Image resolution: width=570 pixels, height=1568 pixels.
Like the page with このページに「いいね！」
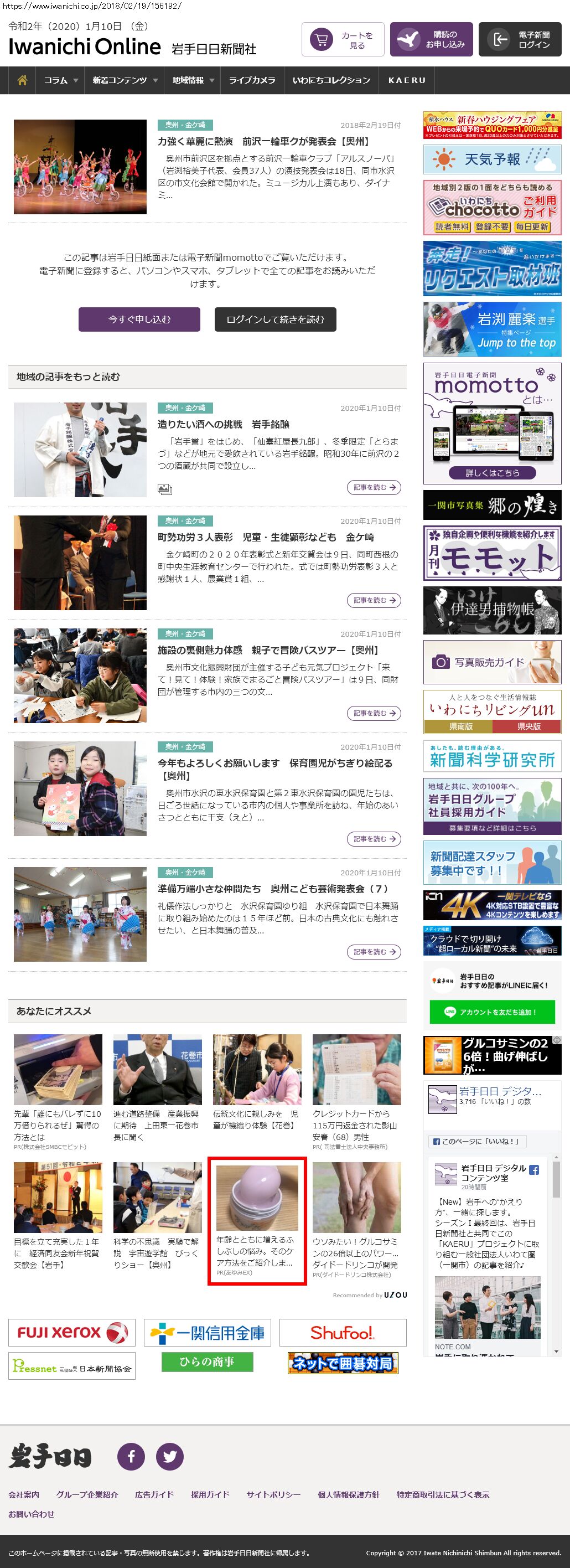tap(477, 1141)
